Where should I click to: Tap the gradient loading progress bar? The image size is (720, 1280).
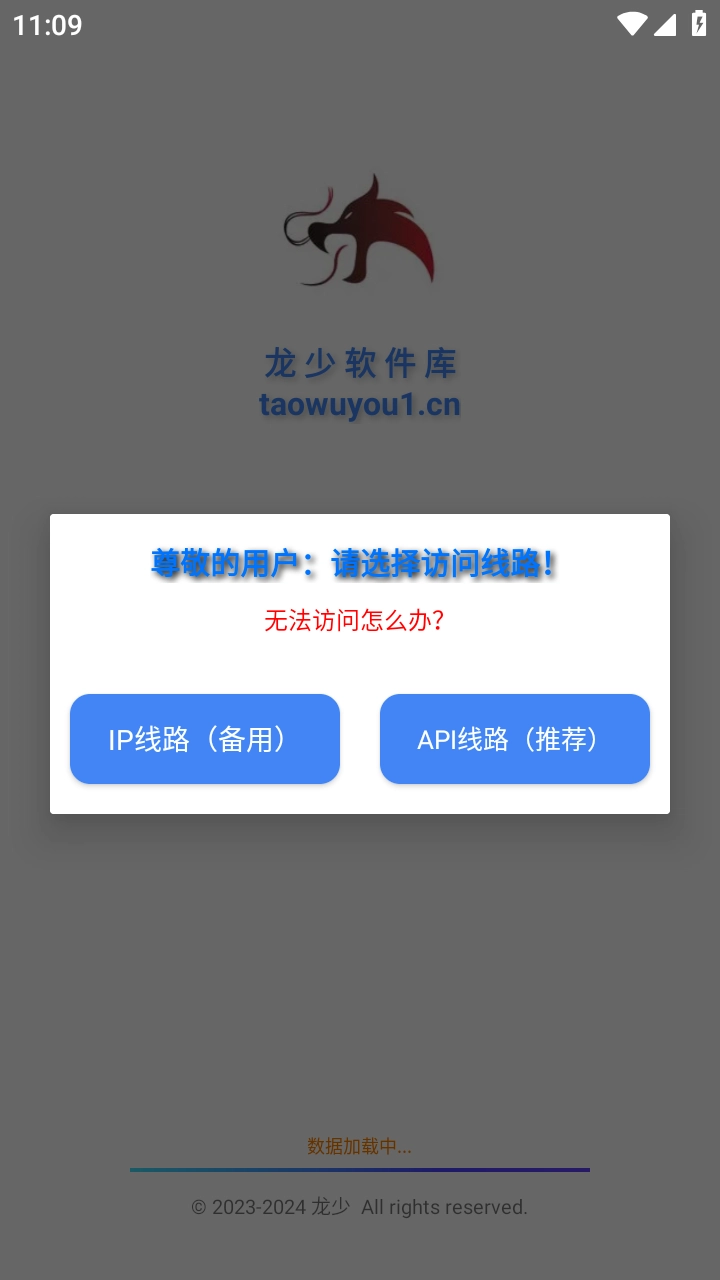pos(360,1168)
